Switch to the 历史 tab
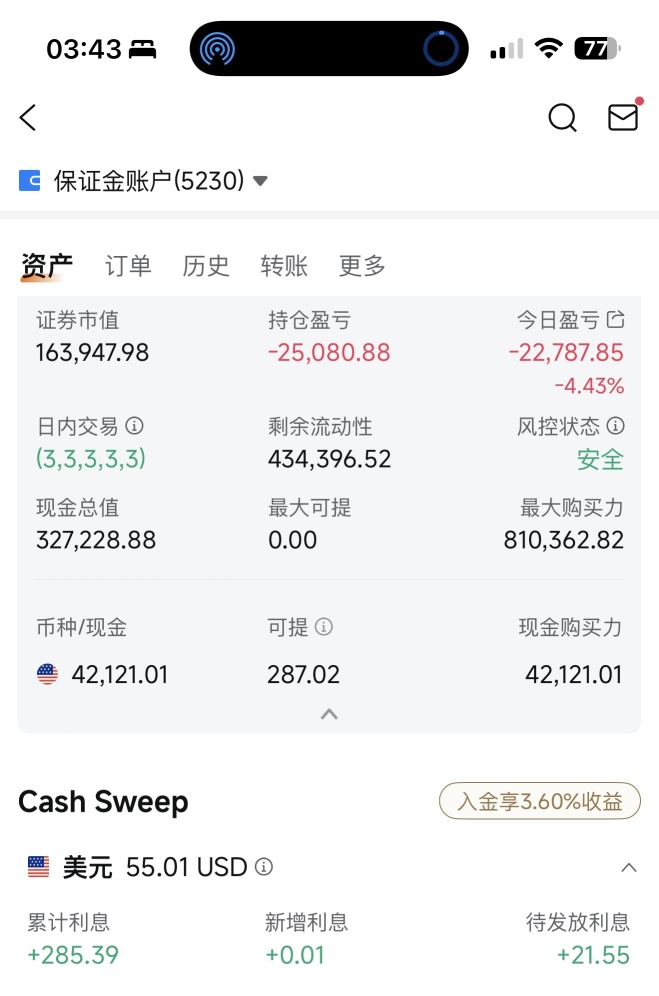The image size is (659, 996). tap(206, 266)
